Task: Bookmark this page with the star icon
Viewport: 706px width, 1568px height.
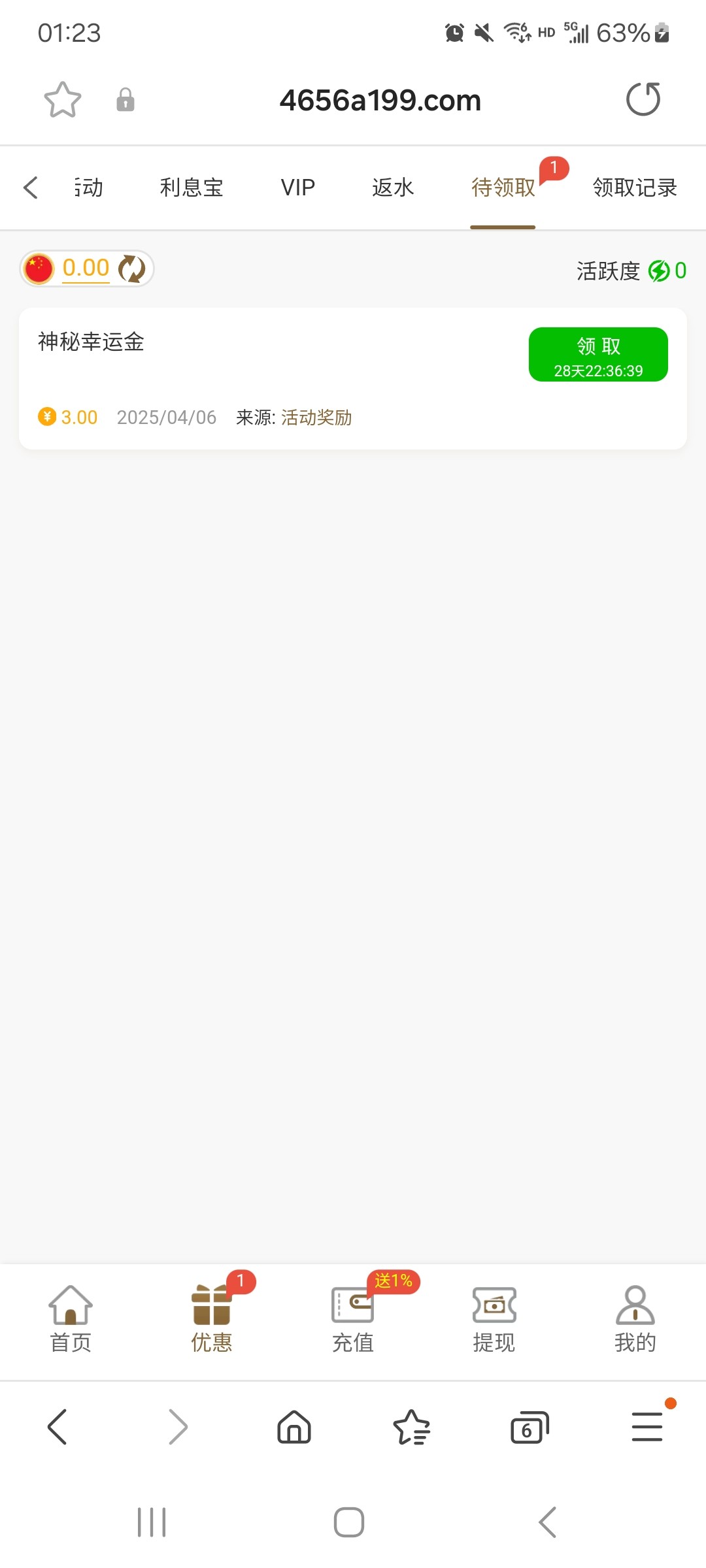Action: click(63, 100)
